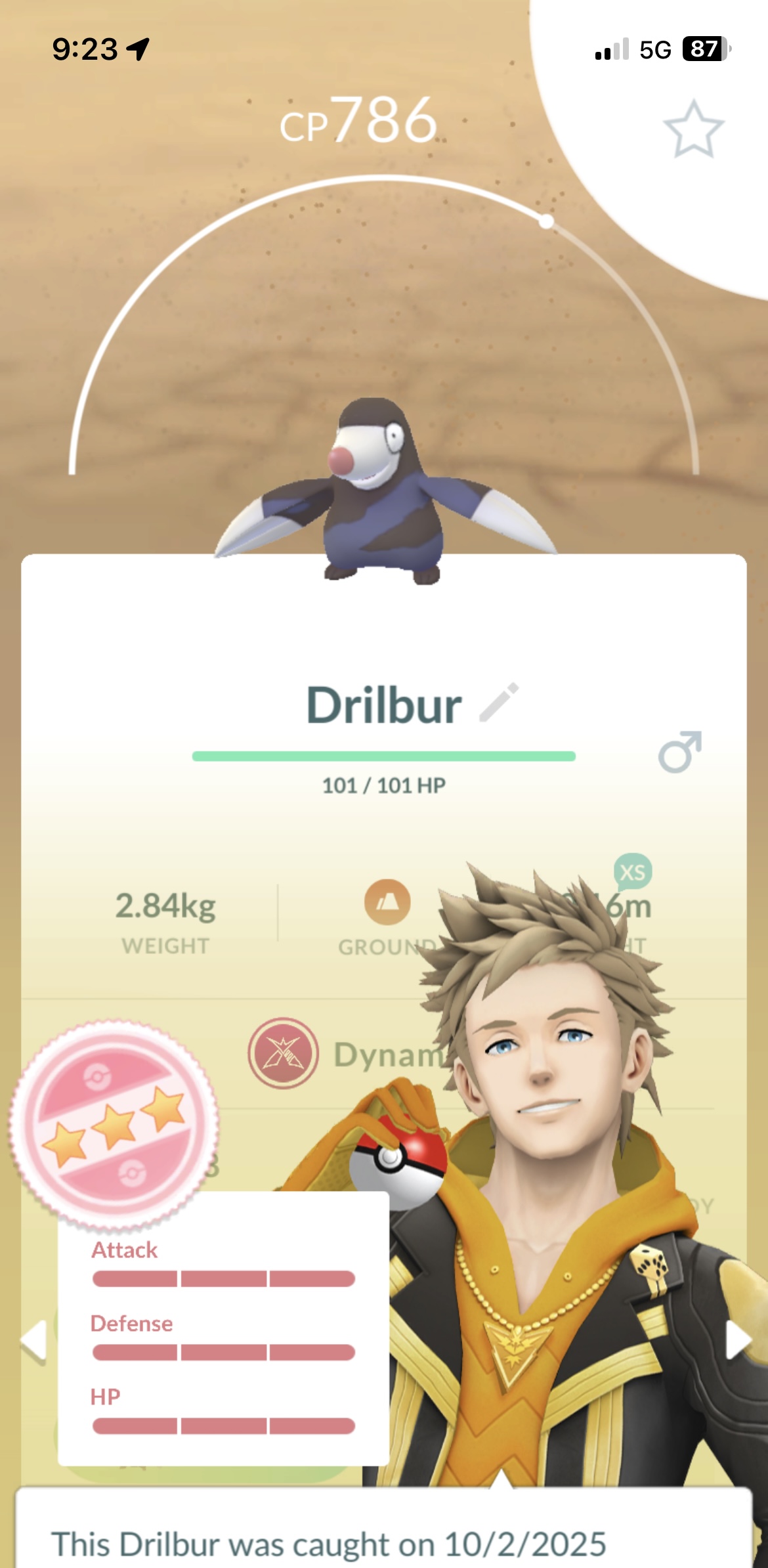Go to the previous Pokémon with the left arrow

[x=33, y=1339]
